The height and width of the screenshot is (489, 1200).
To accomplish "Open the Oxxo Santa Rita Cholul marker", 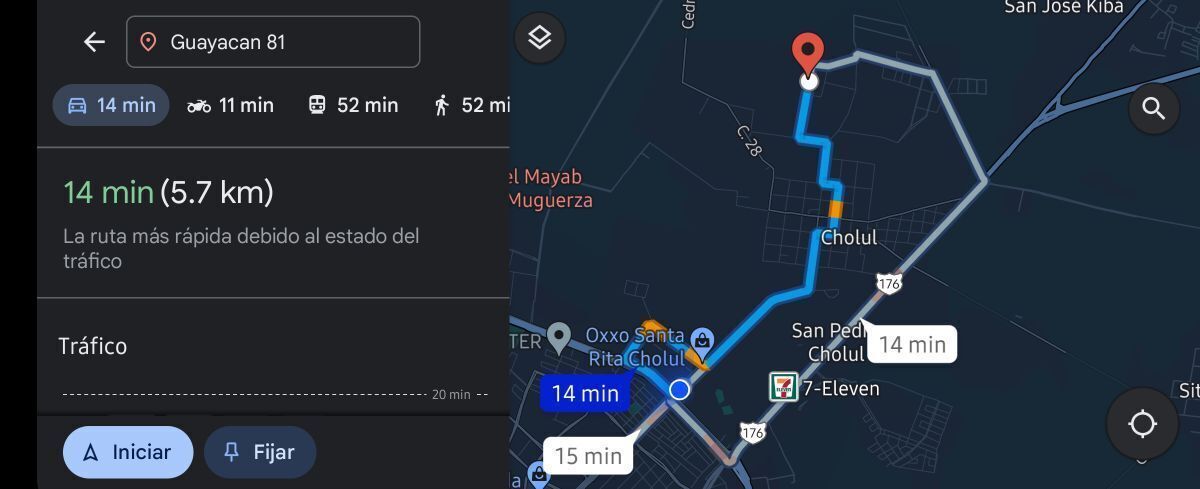I will [x=703, y=344].
